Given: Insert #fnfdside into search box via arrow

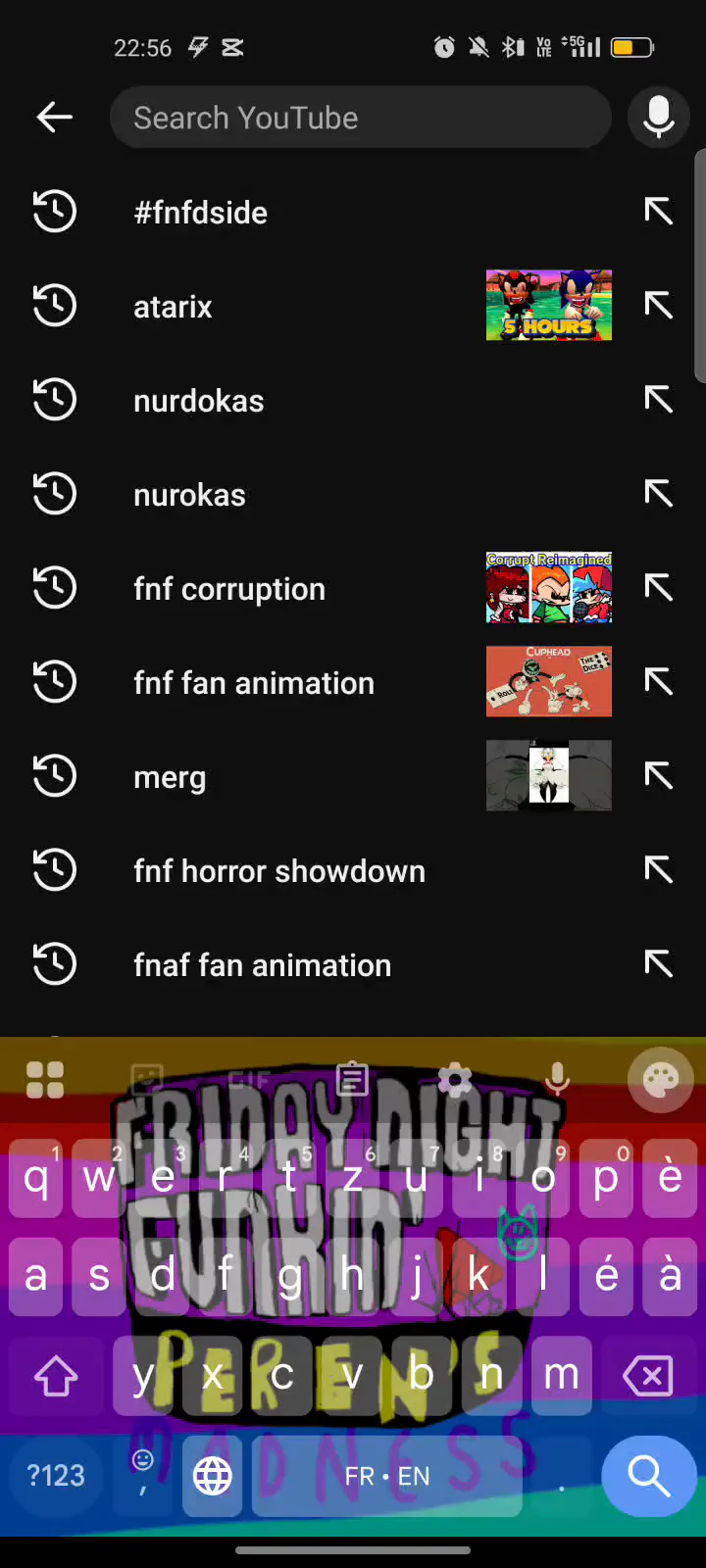Looking at the screenshot, I should click(658, 212).
